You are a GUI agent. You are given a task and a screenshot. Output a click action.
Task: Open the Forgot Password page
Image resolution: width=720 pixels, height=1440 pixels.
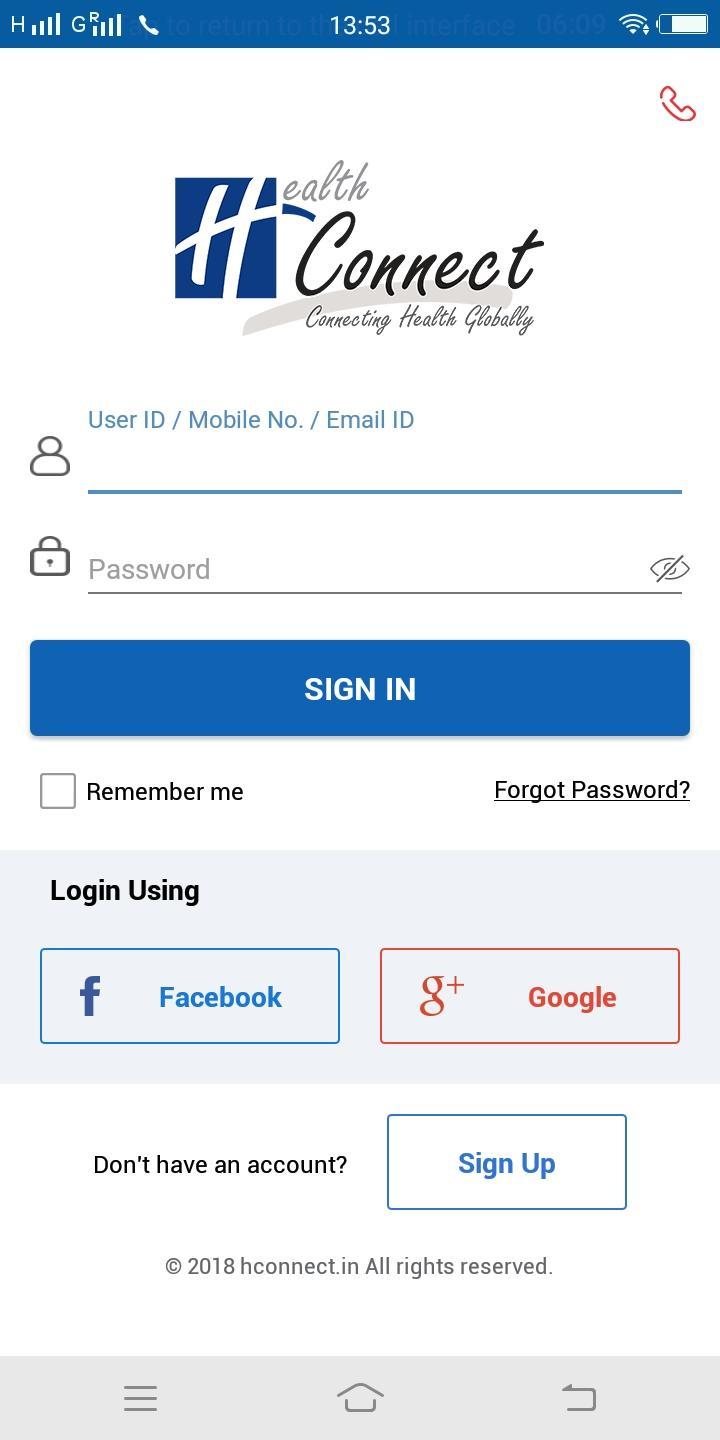coord(591,789)
